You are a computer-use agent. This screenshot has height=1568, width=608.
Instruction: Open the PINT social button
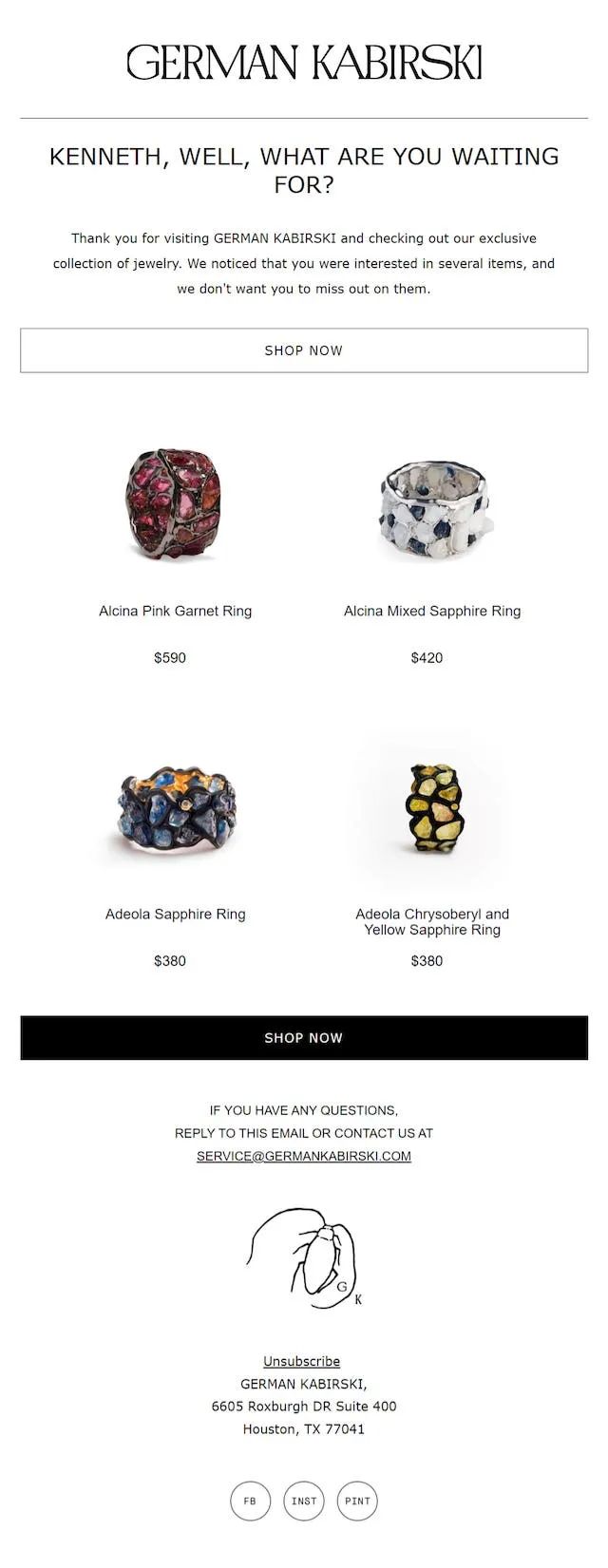tap(357, 1501)
